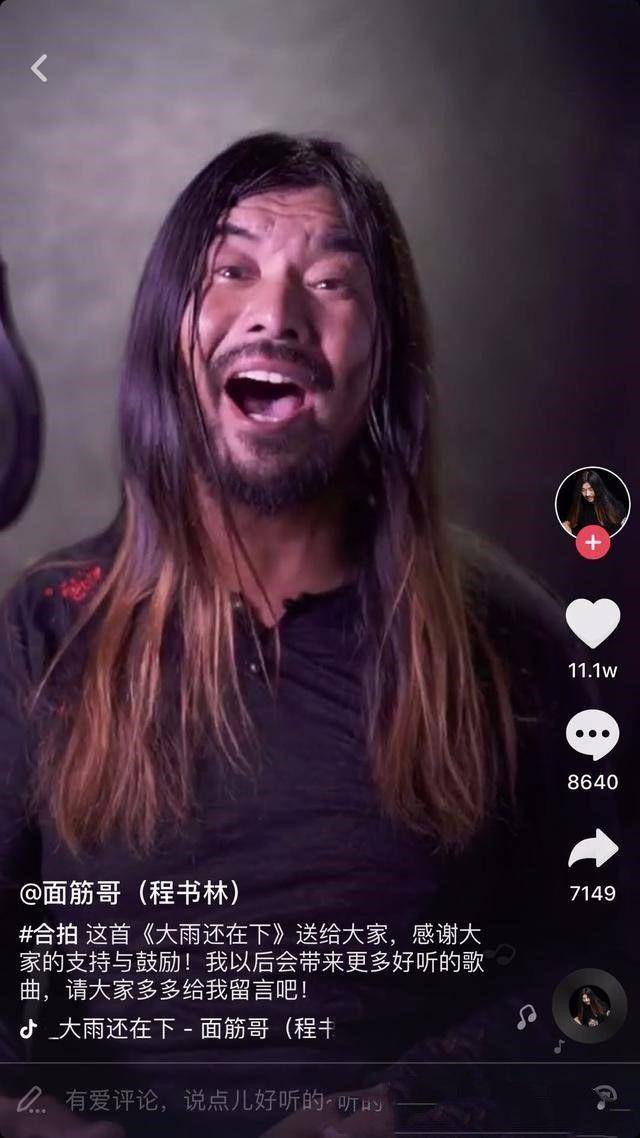Viewport: 640px width, 1138px height.
Task: Open the emoji button in the comment bar
Action: click(x=604, y=1098)
